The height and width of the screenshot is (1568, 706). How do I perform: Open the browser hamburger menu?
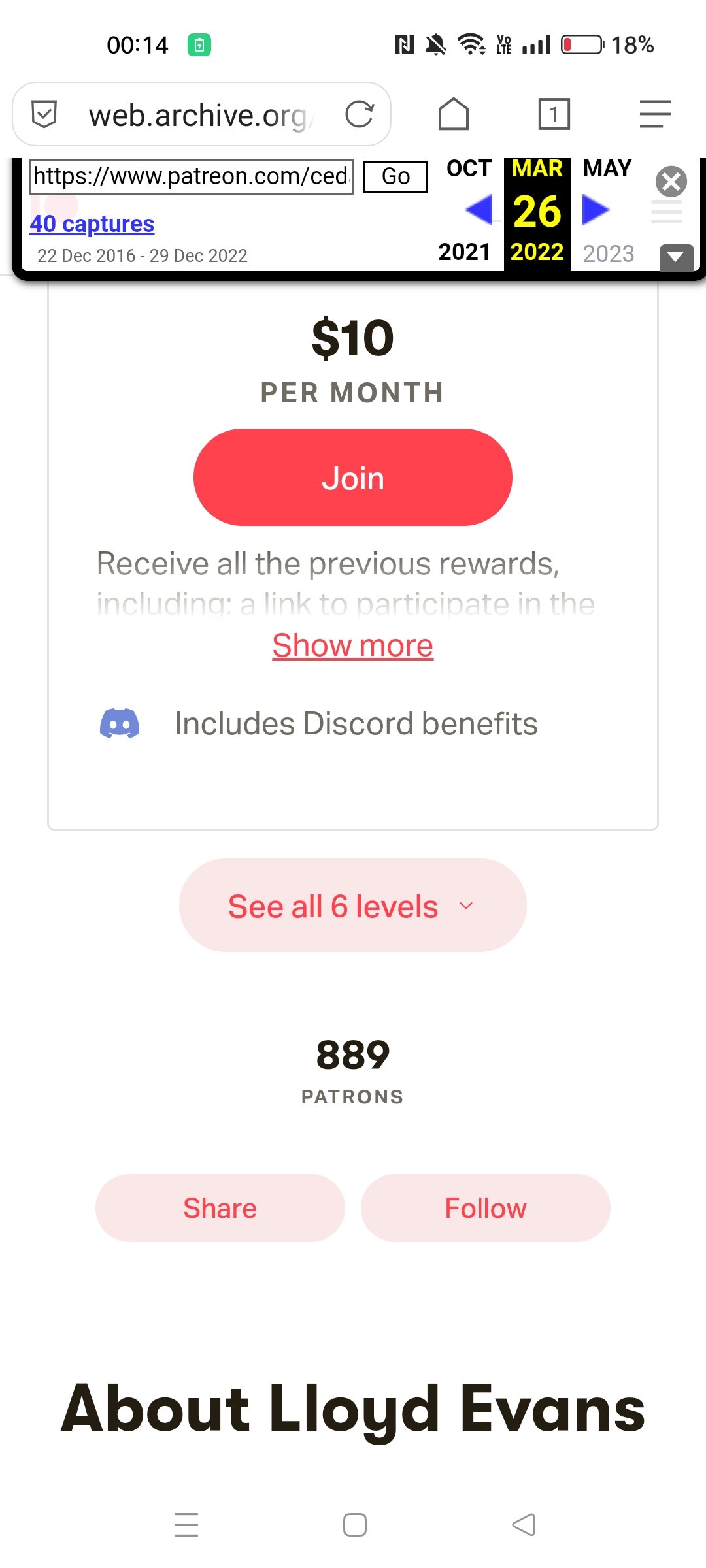655,114
